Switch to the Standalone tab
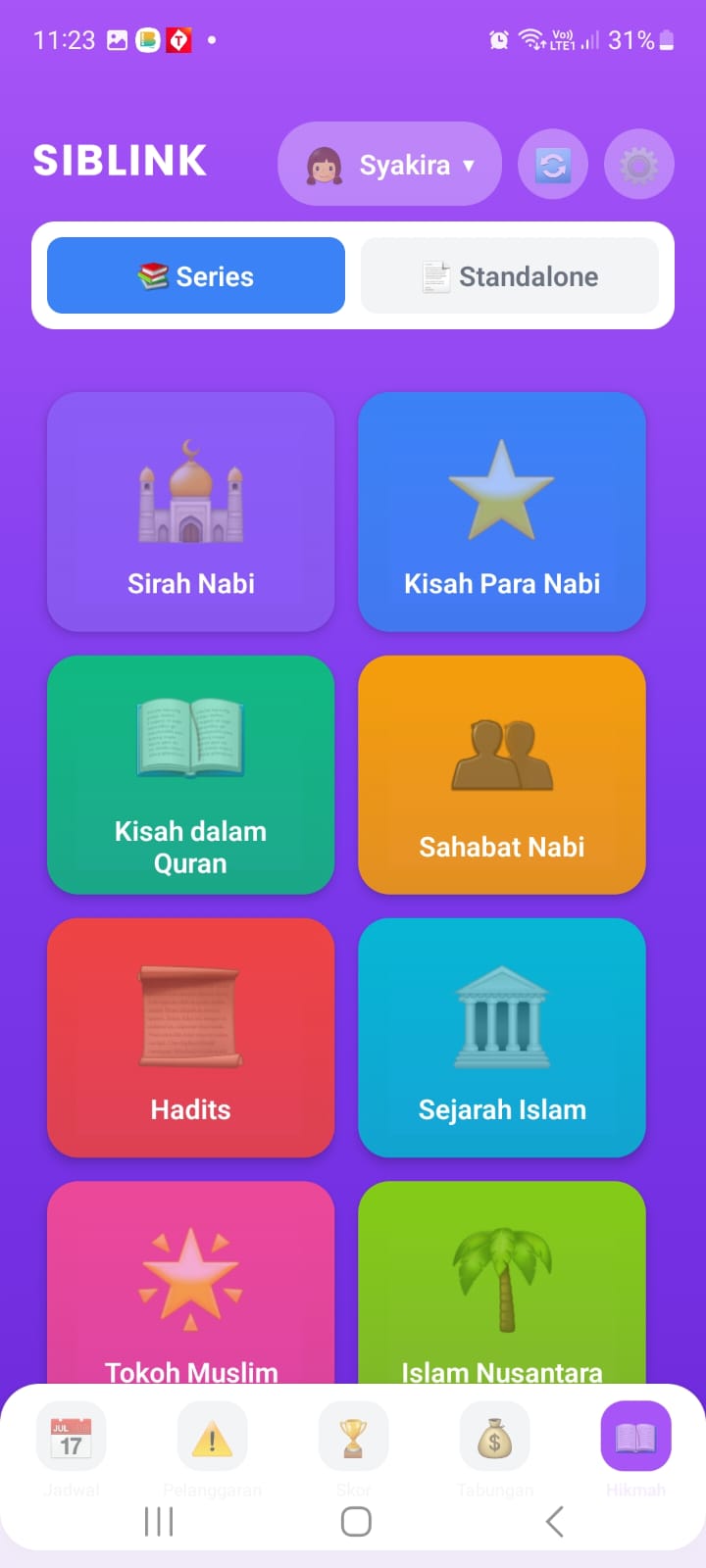The image size is (706, 1568). pos(513,275)
